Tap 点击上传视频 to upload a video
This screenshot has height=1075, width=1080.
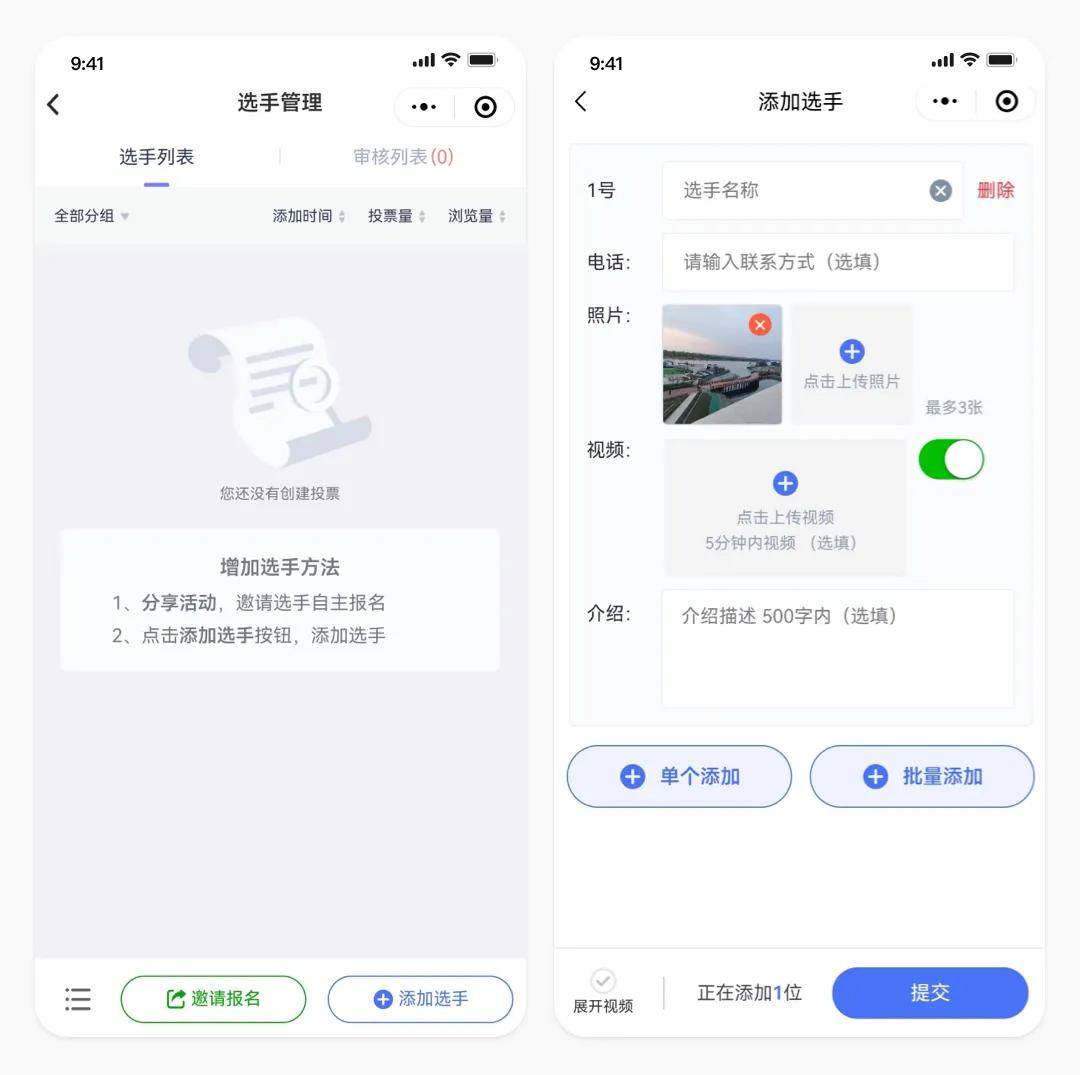(785, 507)
